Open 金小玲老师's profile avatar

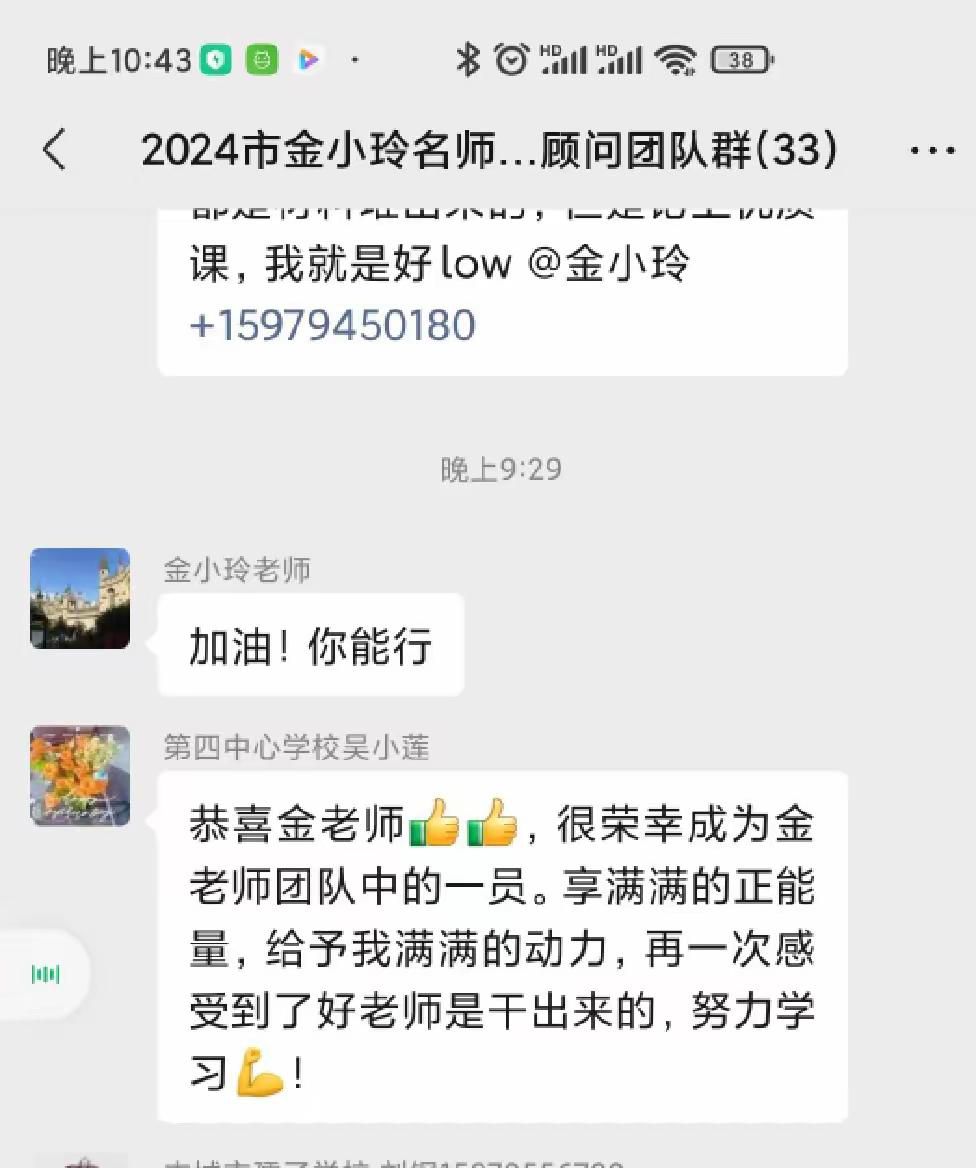pos(80,598)
